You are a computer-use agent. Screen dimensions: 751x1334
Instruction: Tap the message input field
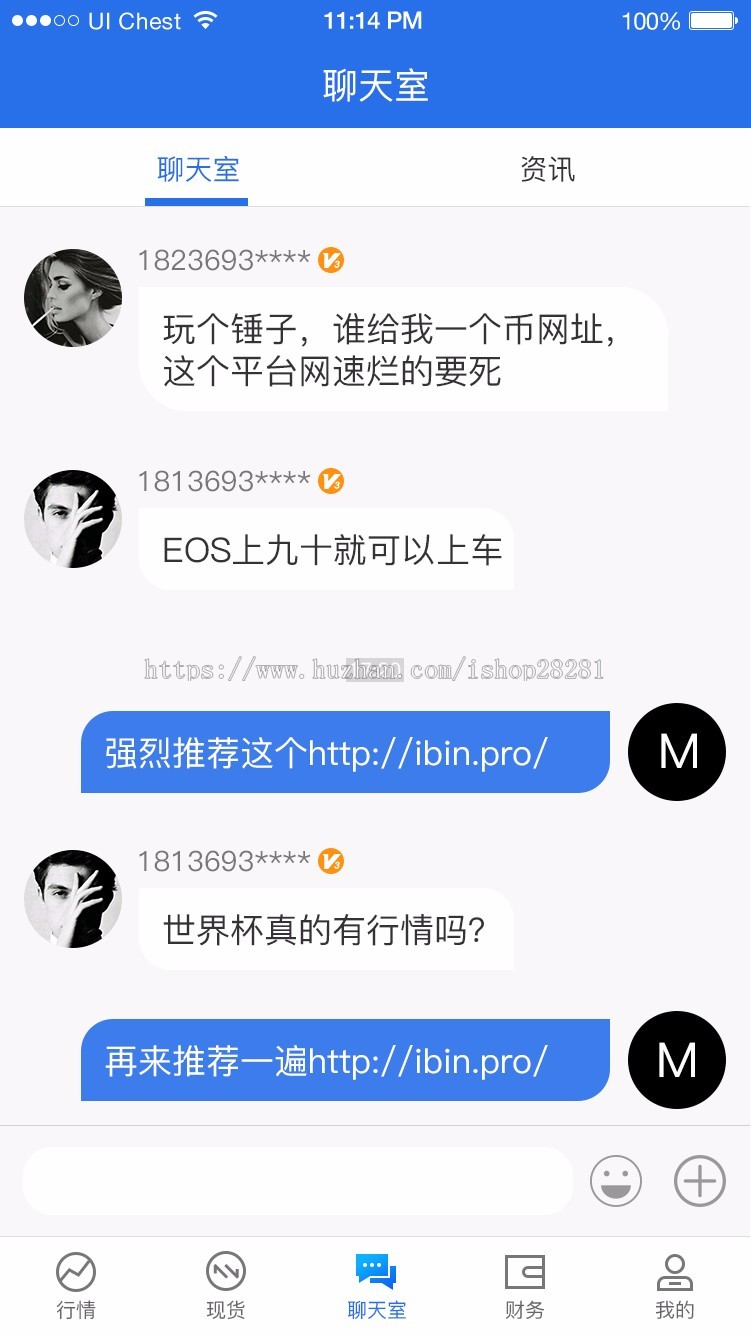click(297, 1181)
